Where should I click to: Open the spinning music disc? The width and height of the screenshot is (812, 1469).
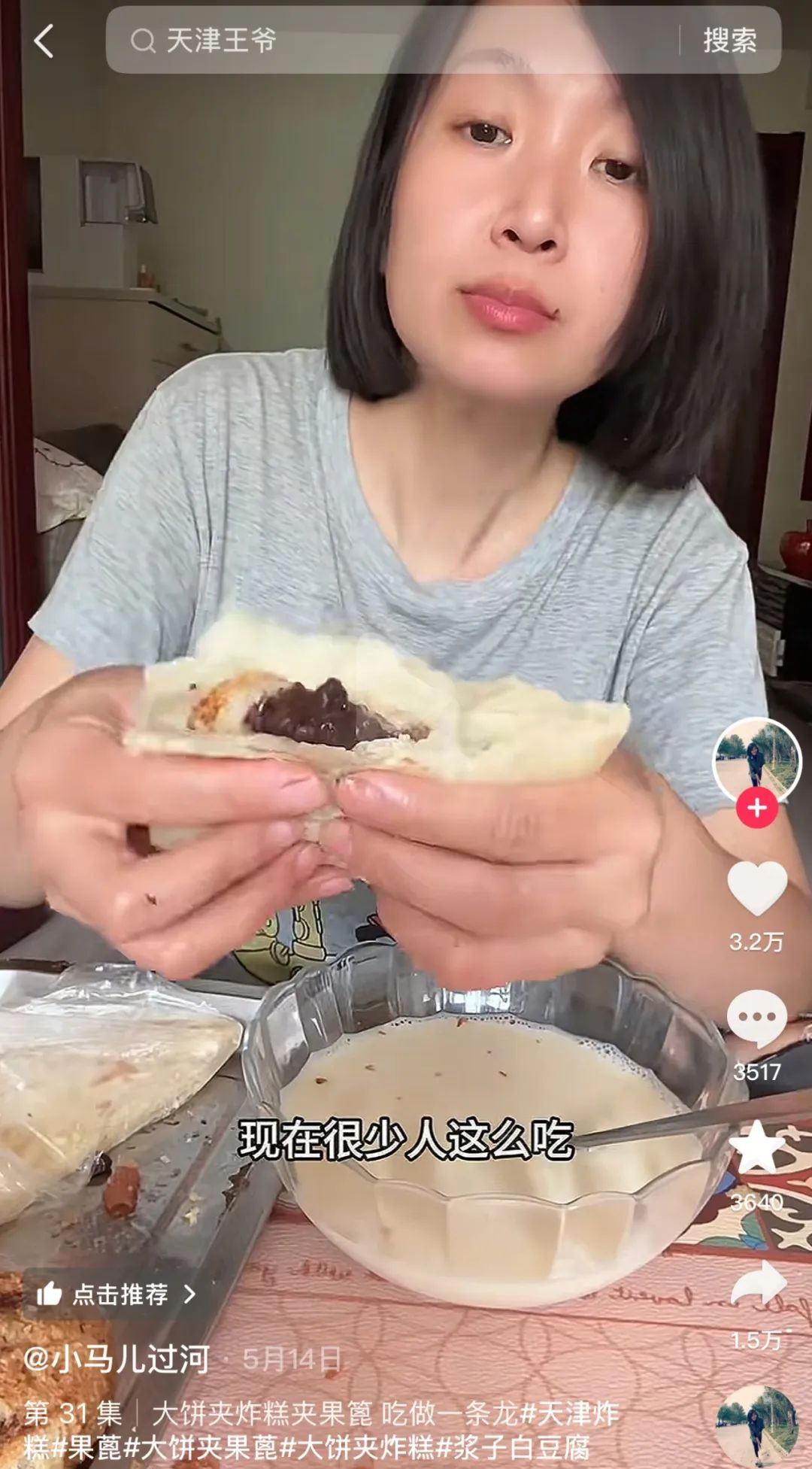[x=756, y=1427]
